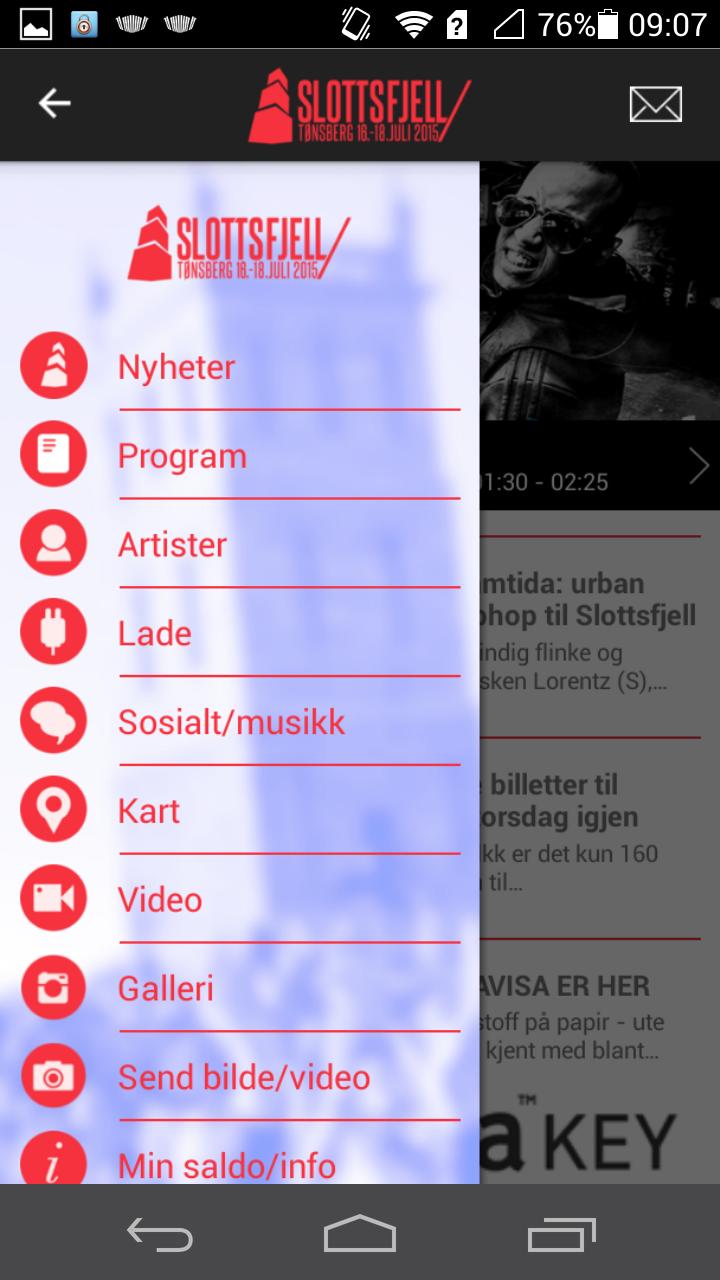Viewport: 720px width, 1280px height.
Task: Open Galleri using the camera icon
Action: (x=53, y=987)
